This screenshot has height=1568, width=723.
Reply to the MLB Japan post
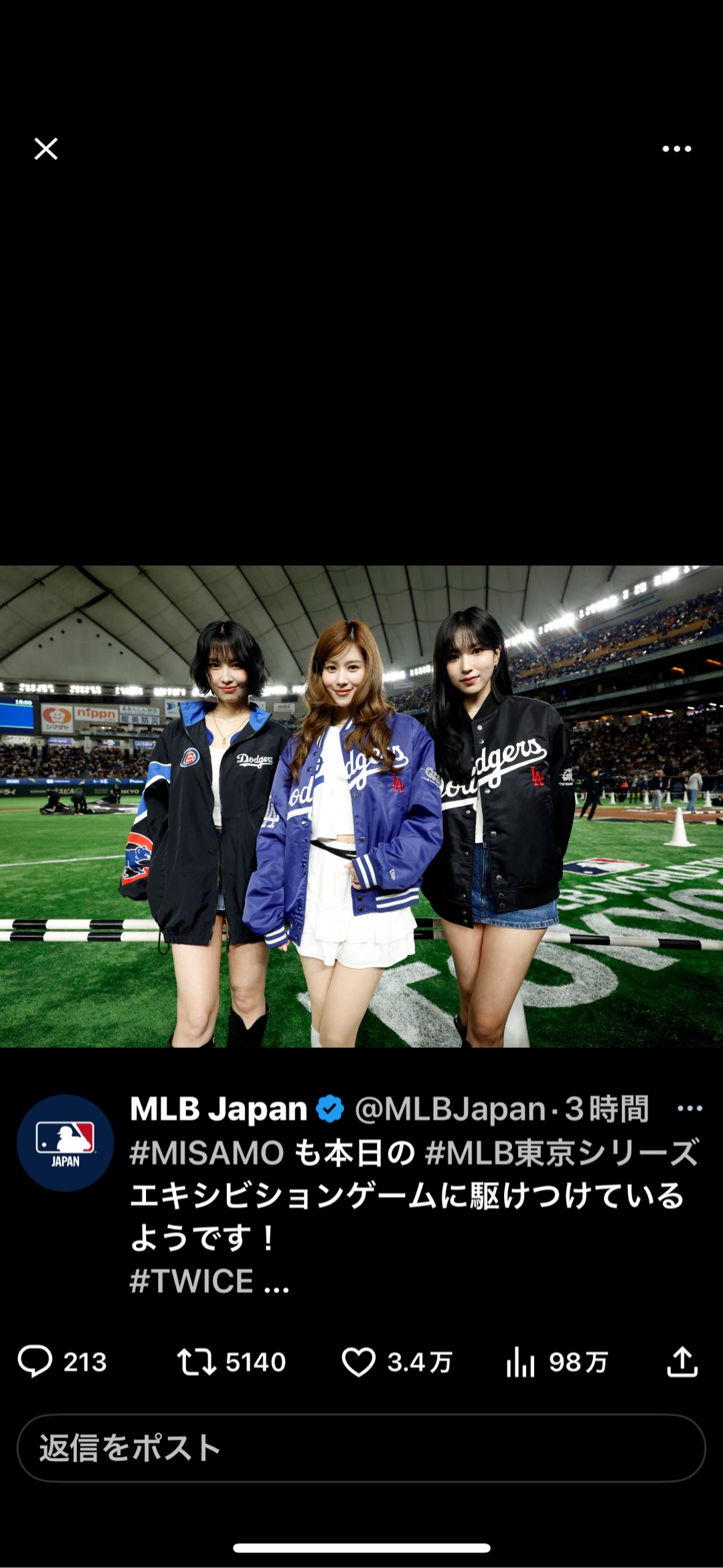[35, 1362]
